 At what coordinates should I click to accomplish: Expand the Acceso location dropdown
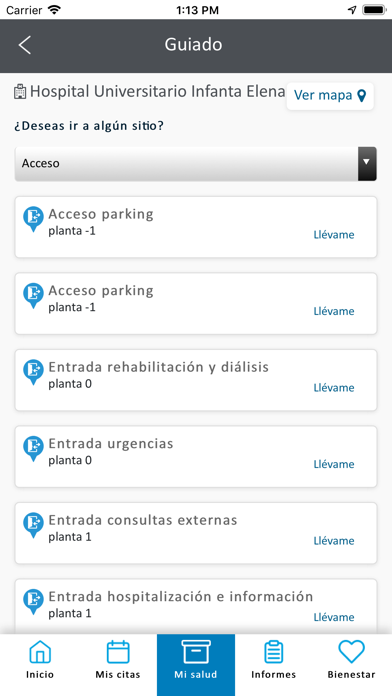(x=196, y=164)
